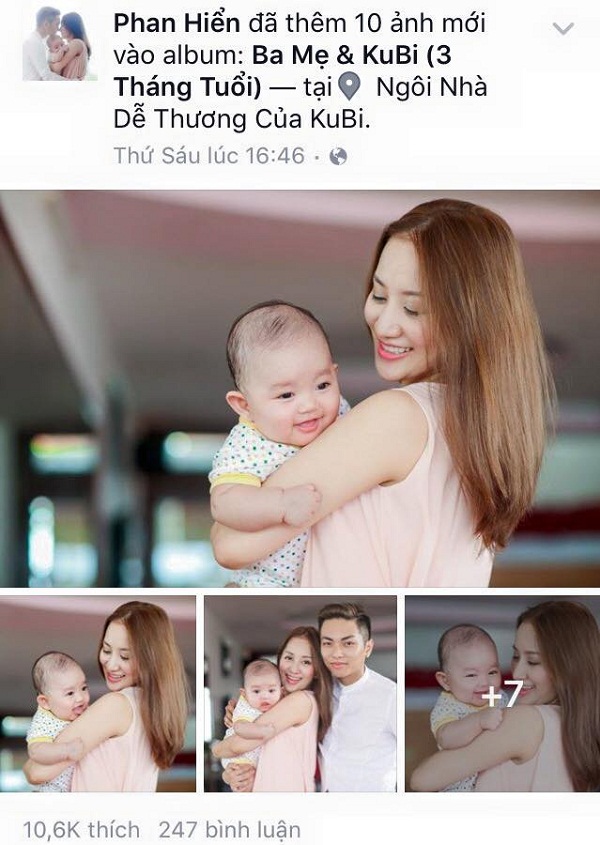Image resolution: width=600 pixels, height=845 pixels.
Task: Open Phan Hiển's profile picture
Action: pos(56,45)
